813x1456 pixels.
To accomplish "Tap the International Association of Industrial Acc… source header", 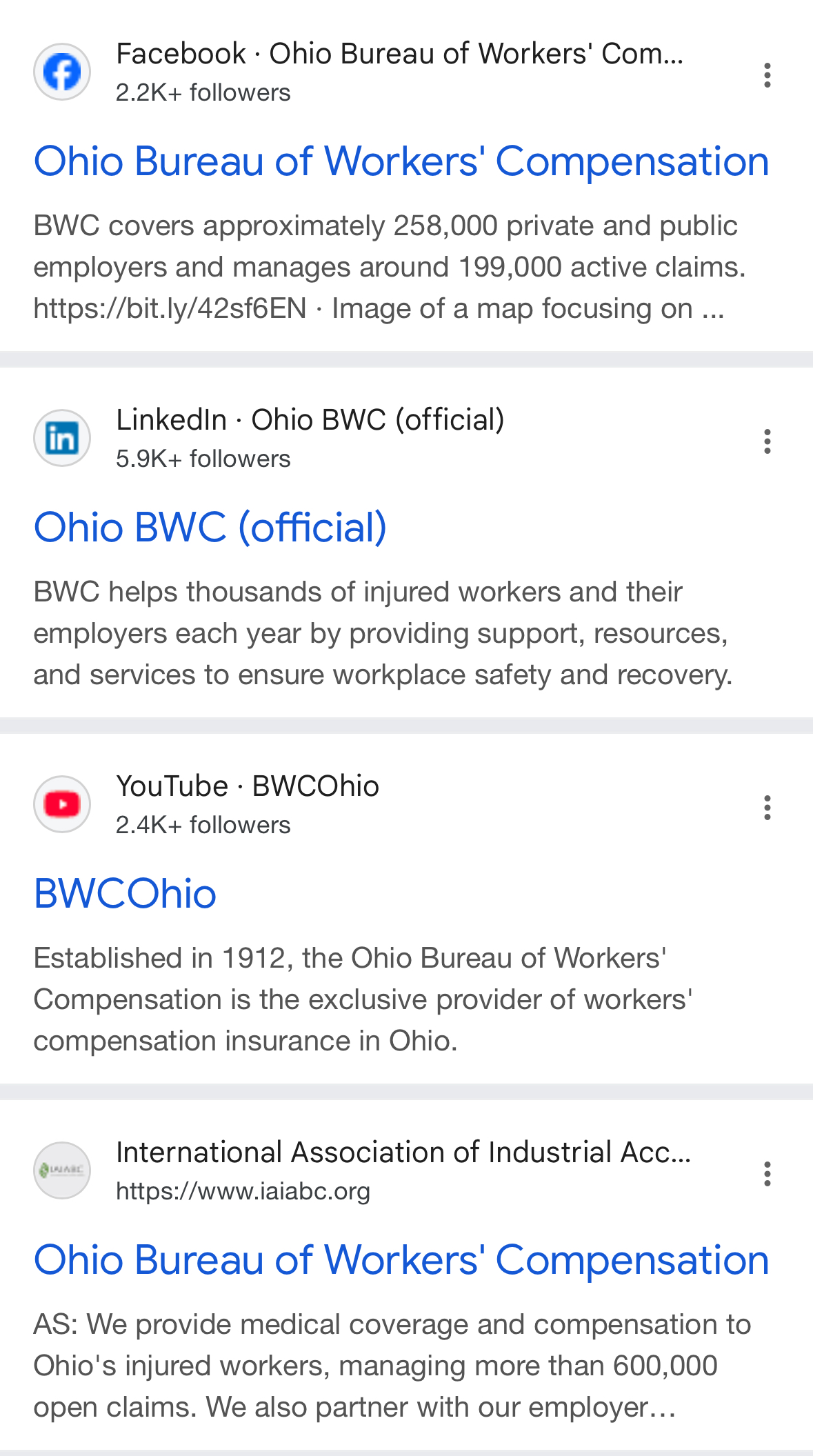I will tap(362, 1170).
